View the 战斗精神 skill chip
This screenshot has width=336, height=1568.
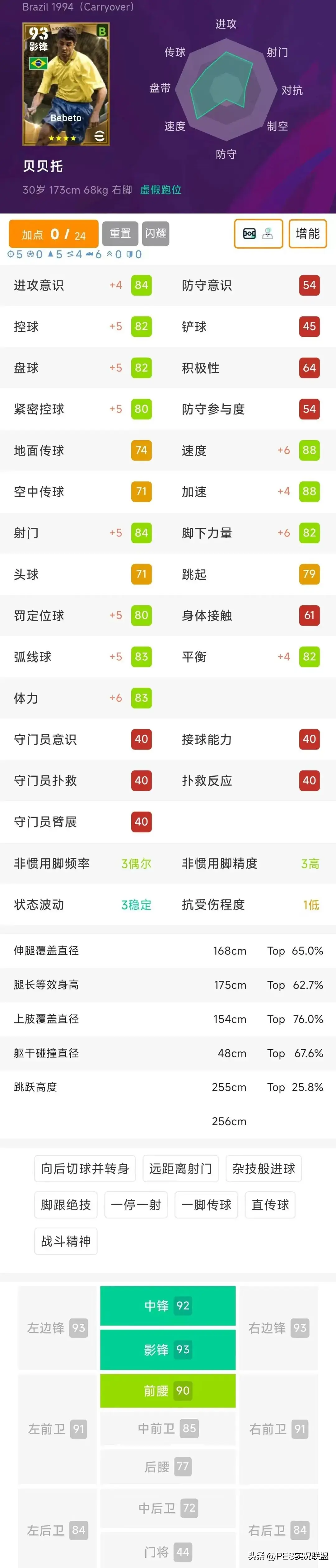coord(66,1241)
